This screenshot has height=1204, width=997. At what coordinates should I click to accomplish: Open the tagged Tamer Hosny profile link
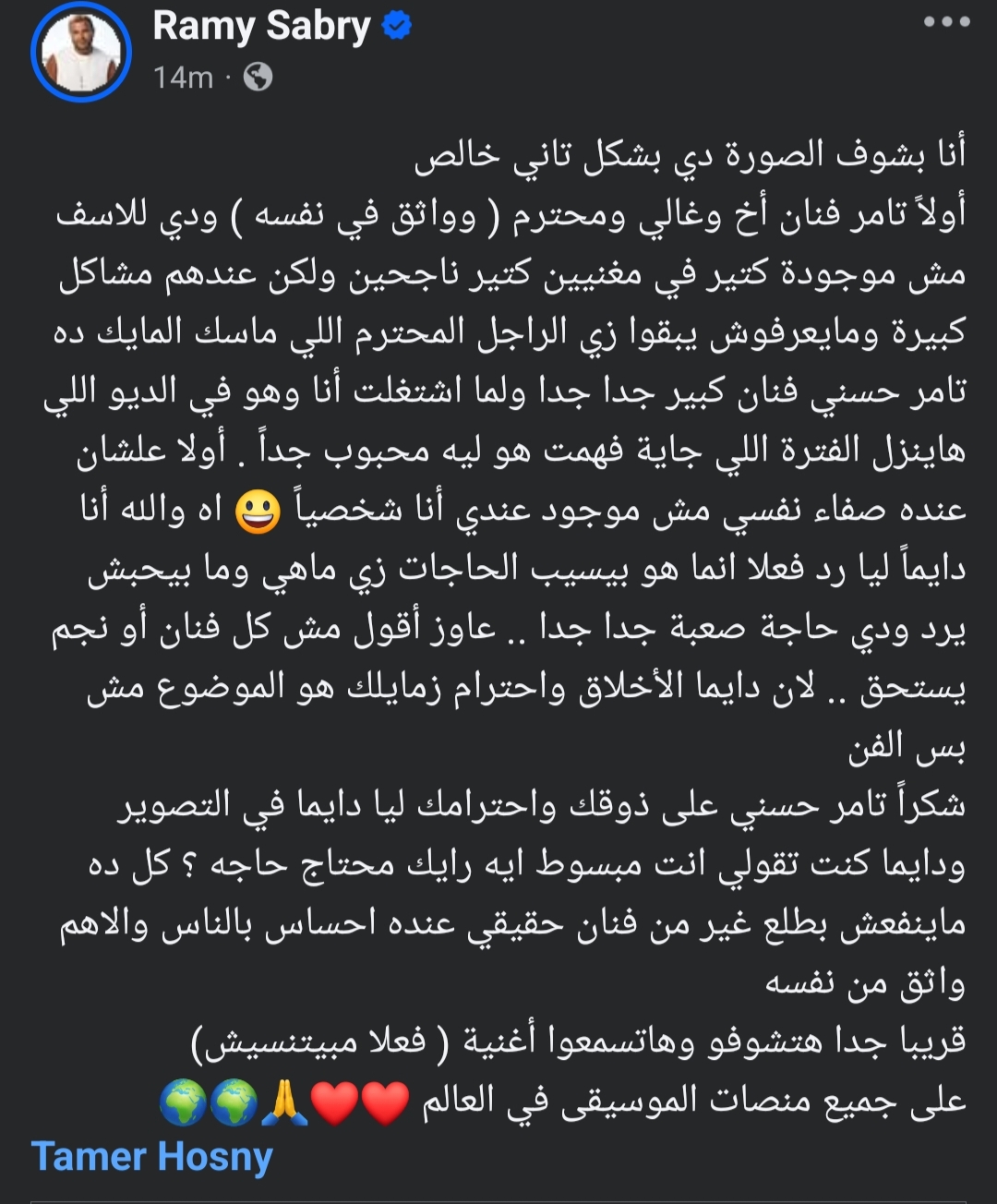click(x=152, y=1156)
